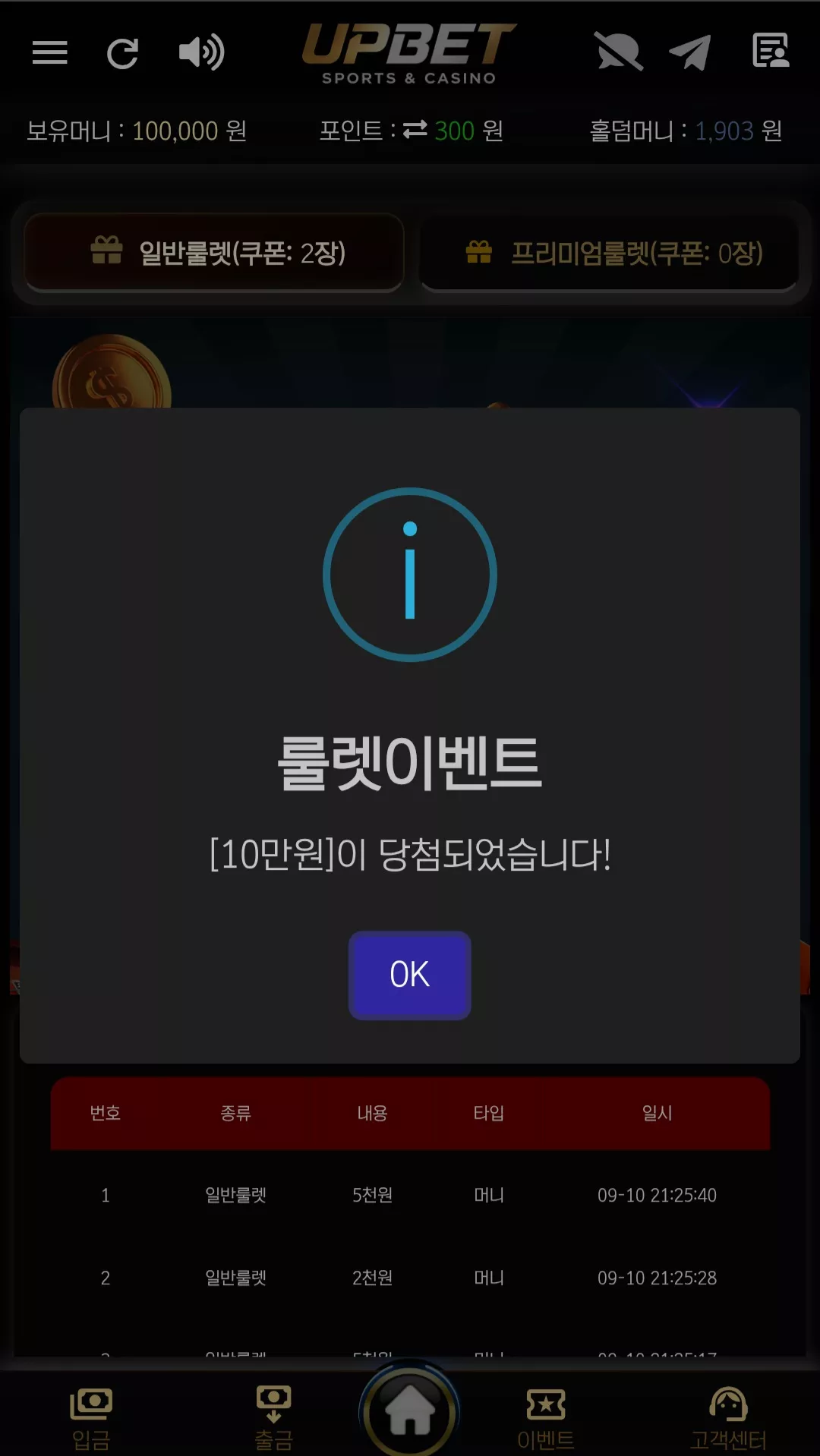Screen dimensions: 820x1456
Task: Tap the crossed-out chat icon
Action: (619, 52)
